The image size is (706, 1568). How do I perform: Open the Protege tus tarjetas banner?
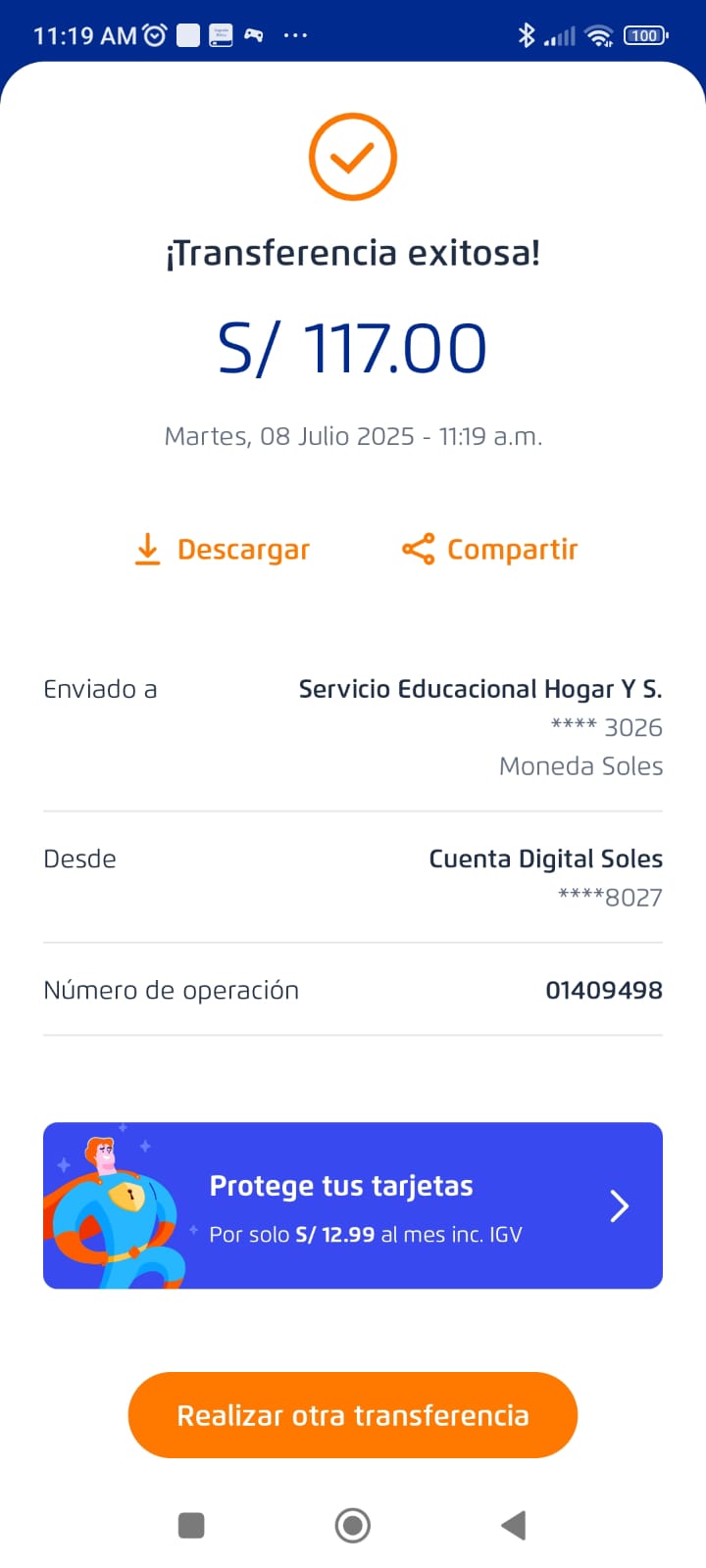(x=353, y=1205)
